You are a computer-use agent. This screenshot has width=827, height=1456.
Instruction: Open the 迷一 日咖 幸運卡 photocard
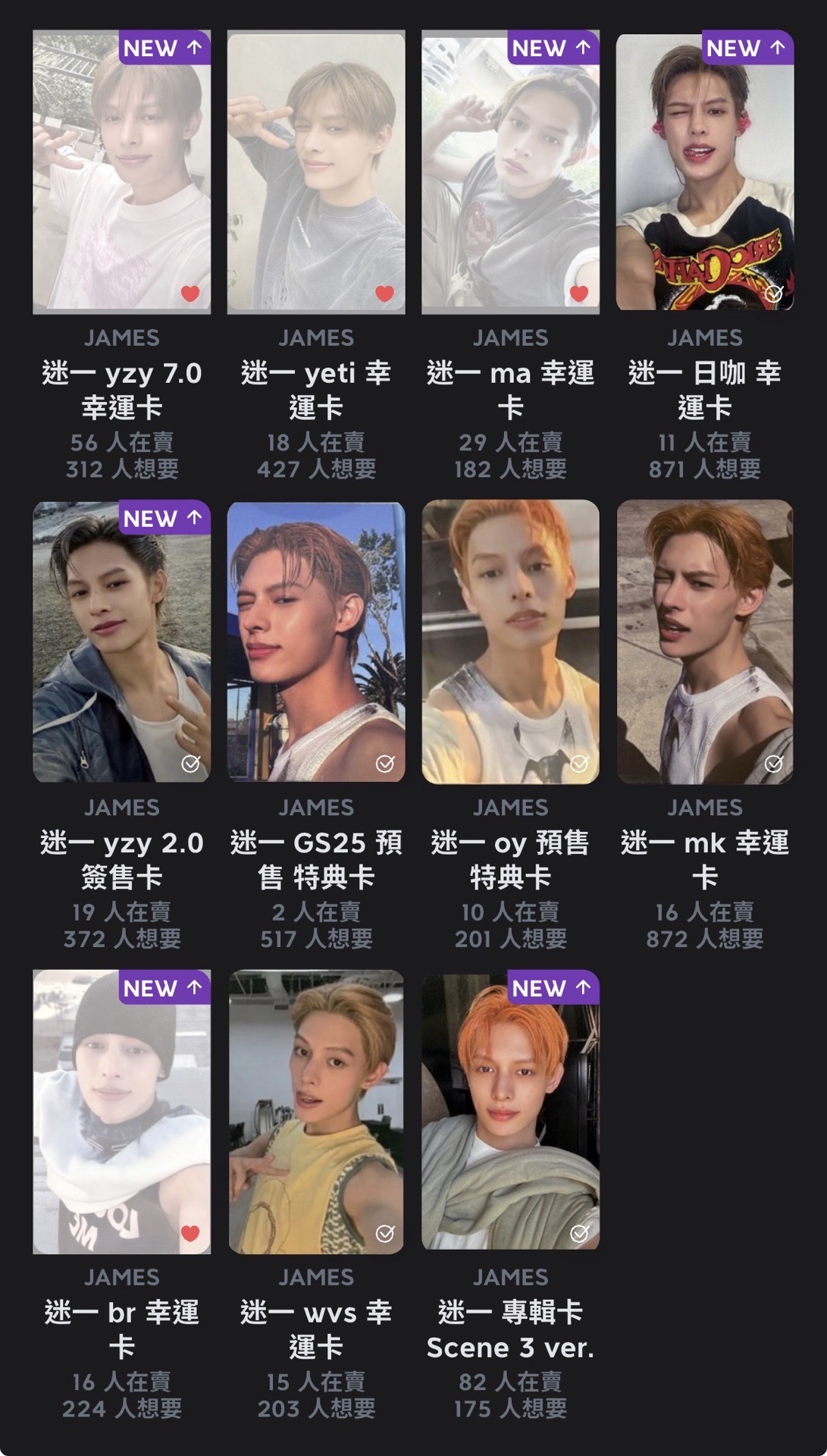click(x=704, y=172)
